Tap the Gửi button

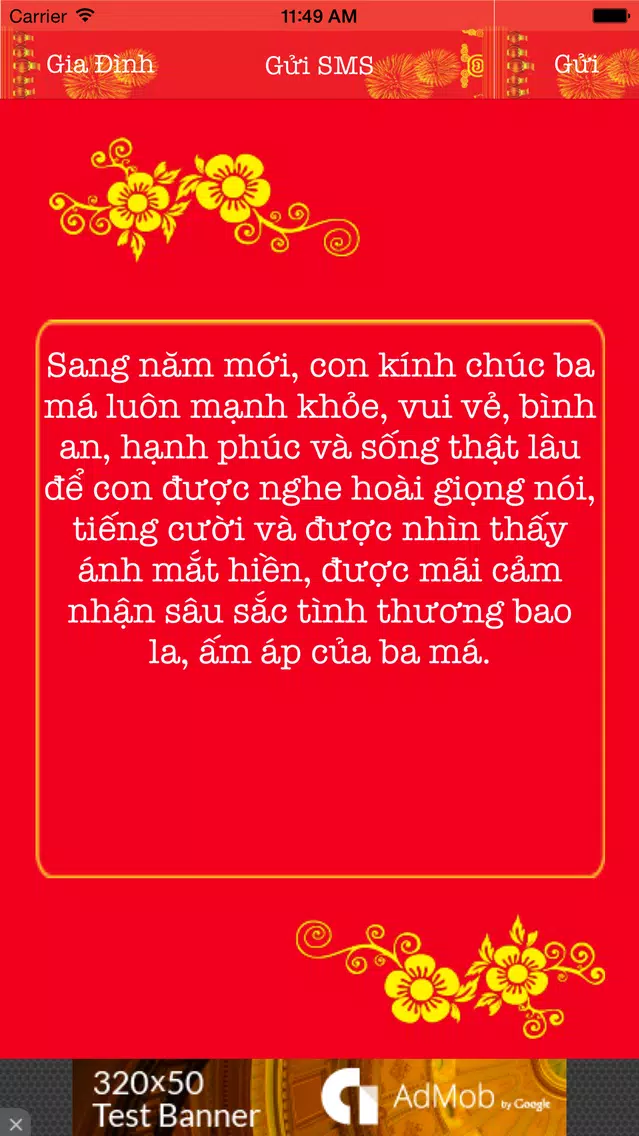coord(576,64)
